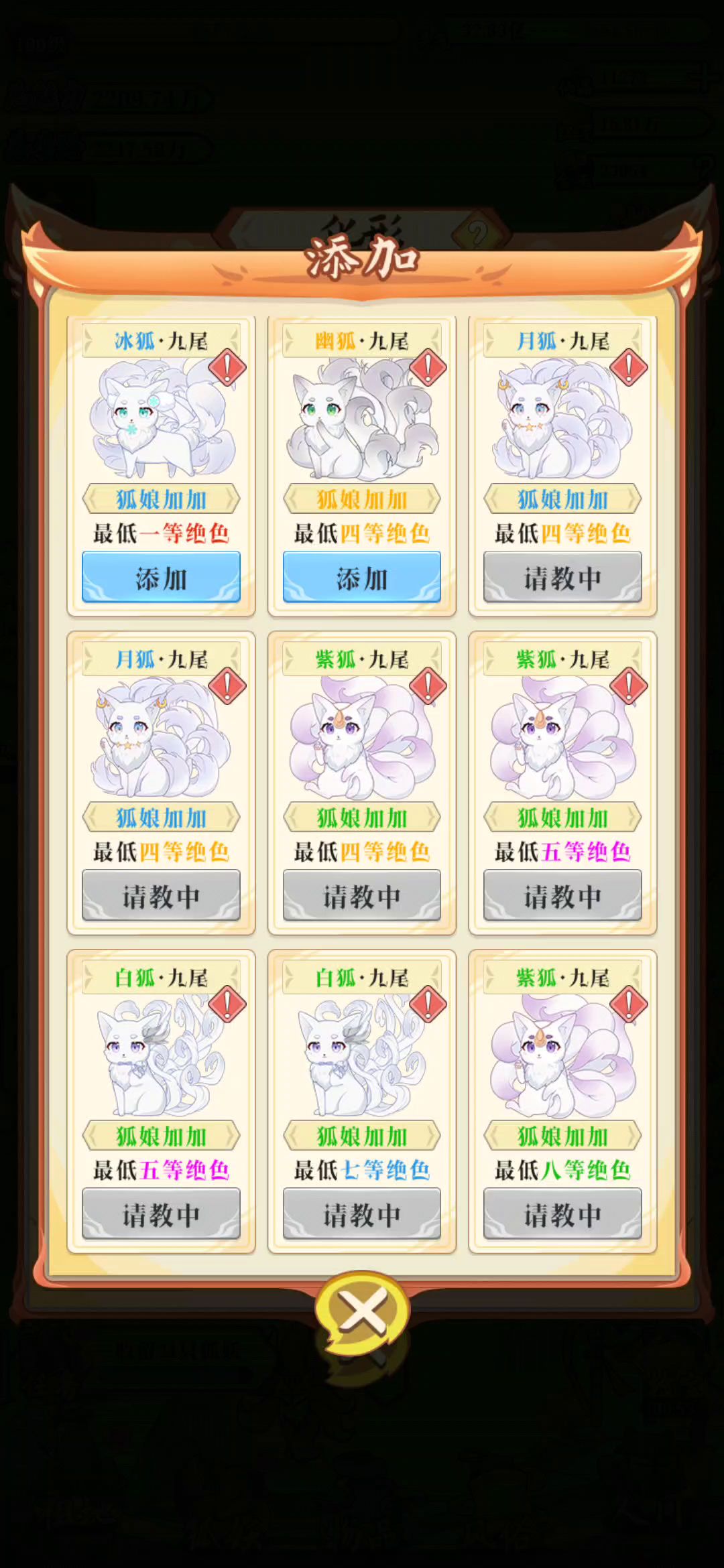Close the 添加 dialog with the X
Viewport: 724px width, 1568px height.
(362, 1311)
